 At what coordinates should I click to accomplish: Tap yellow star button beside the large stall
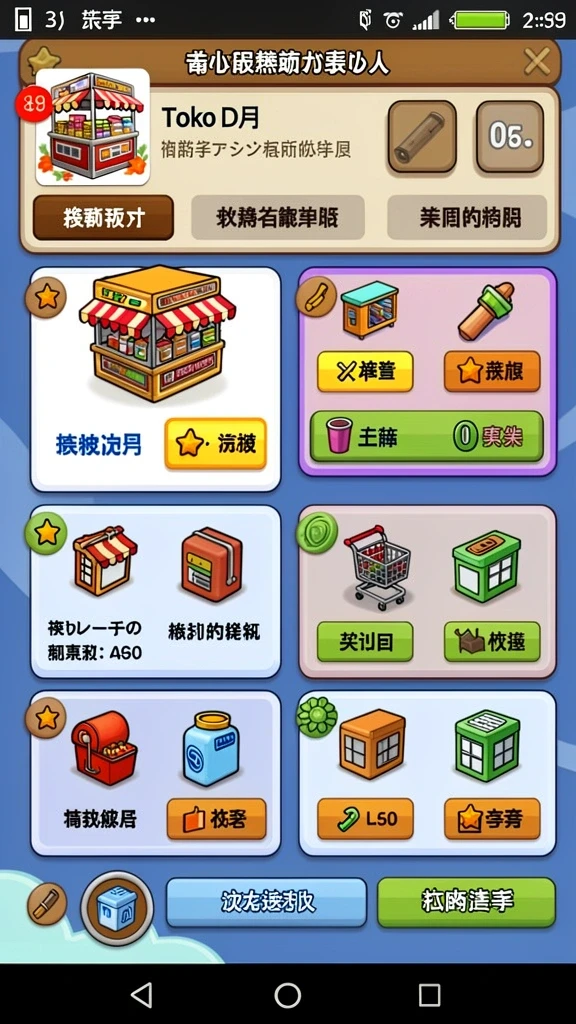coord(216,444)
